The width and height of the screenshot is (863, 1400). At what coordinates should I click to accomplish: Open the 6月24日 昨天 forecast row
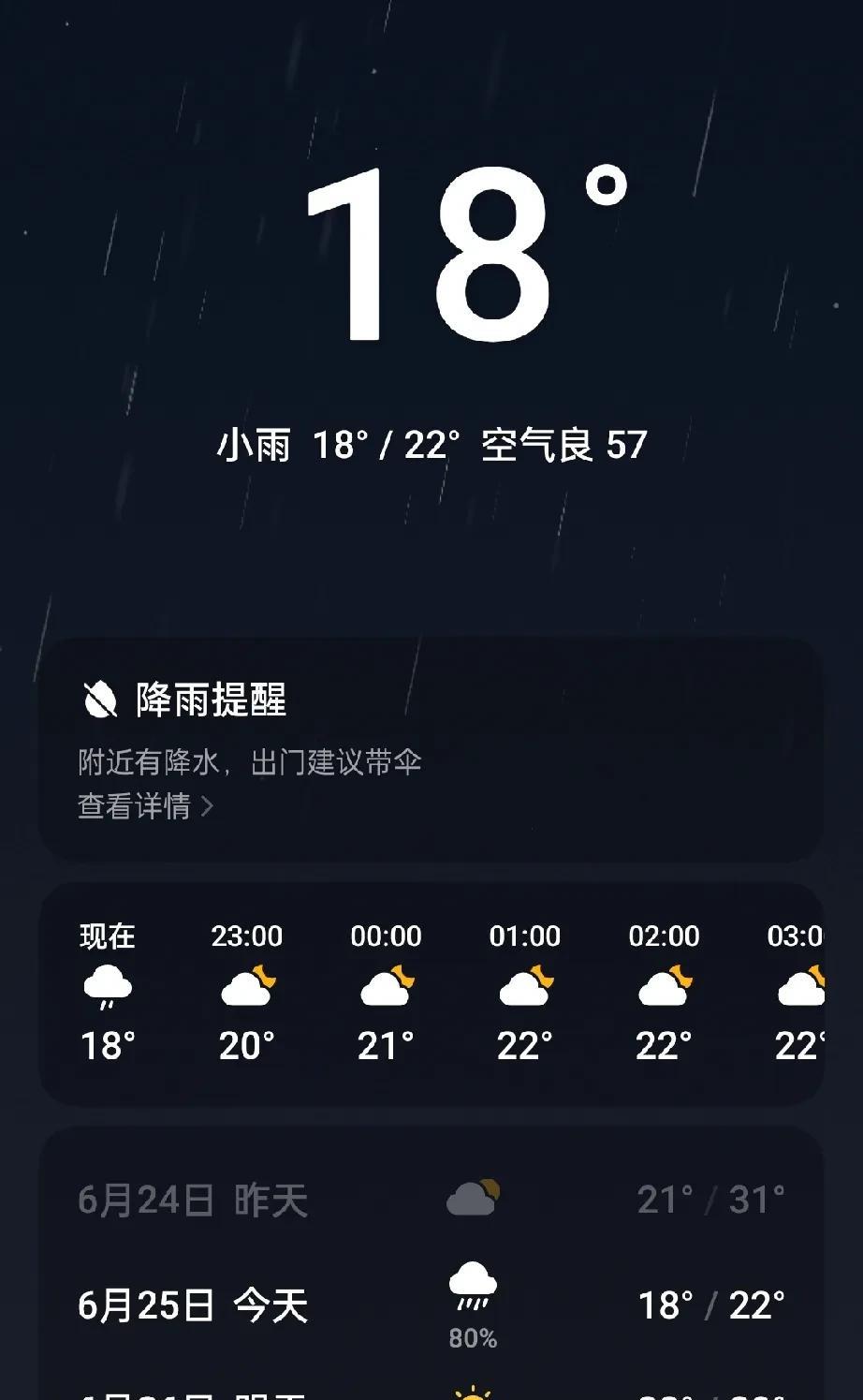(431, 1200)
